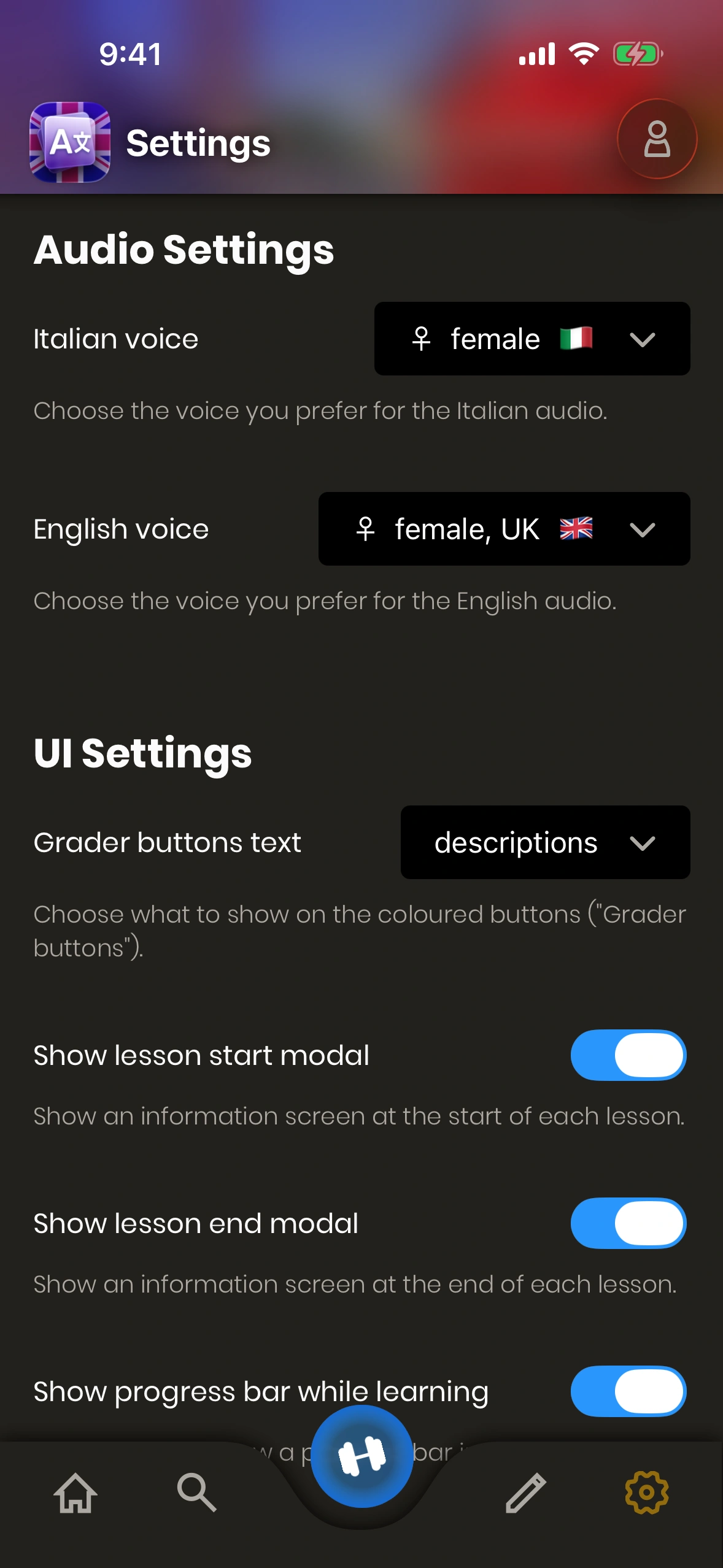Switch to the Search tab
The image size is (723, 1568).
pos(196,1493)
